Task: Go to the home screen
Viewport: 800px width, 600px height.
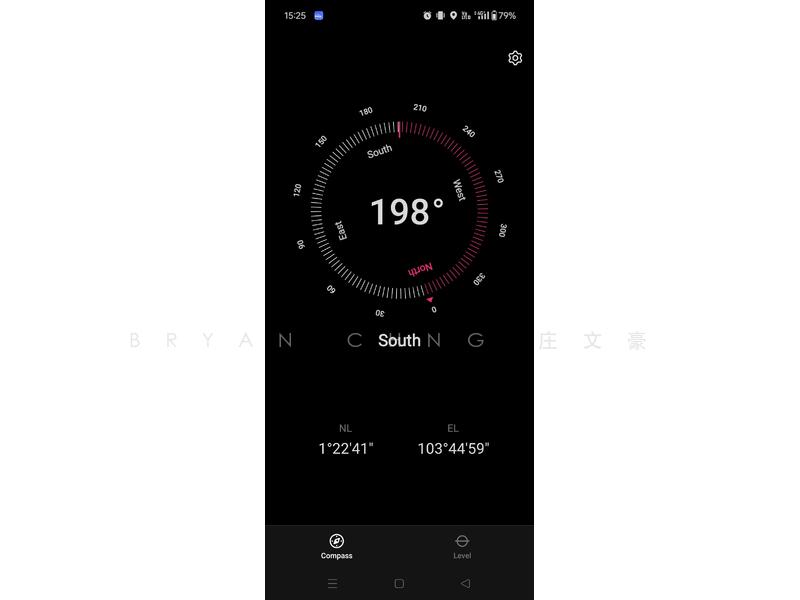Action: 399,583
